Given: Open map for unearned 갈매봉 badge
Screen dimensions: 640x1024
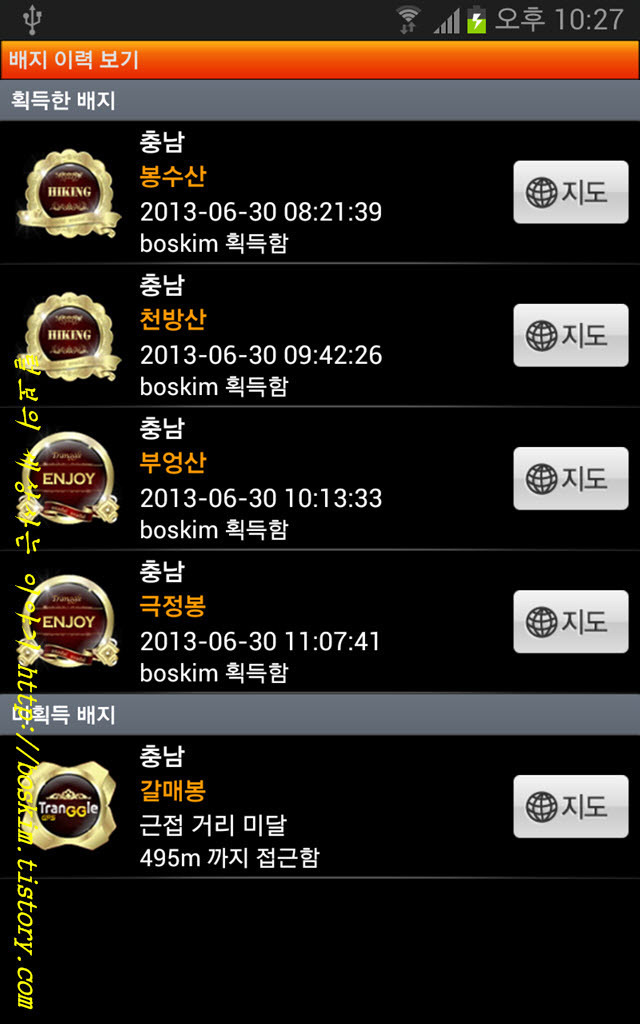Looking at the screenshot, I should (571, 806).
